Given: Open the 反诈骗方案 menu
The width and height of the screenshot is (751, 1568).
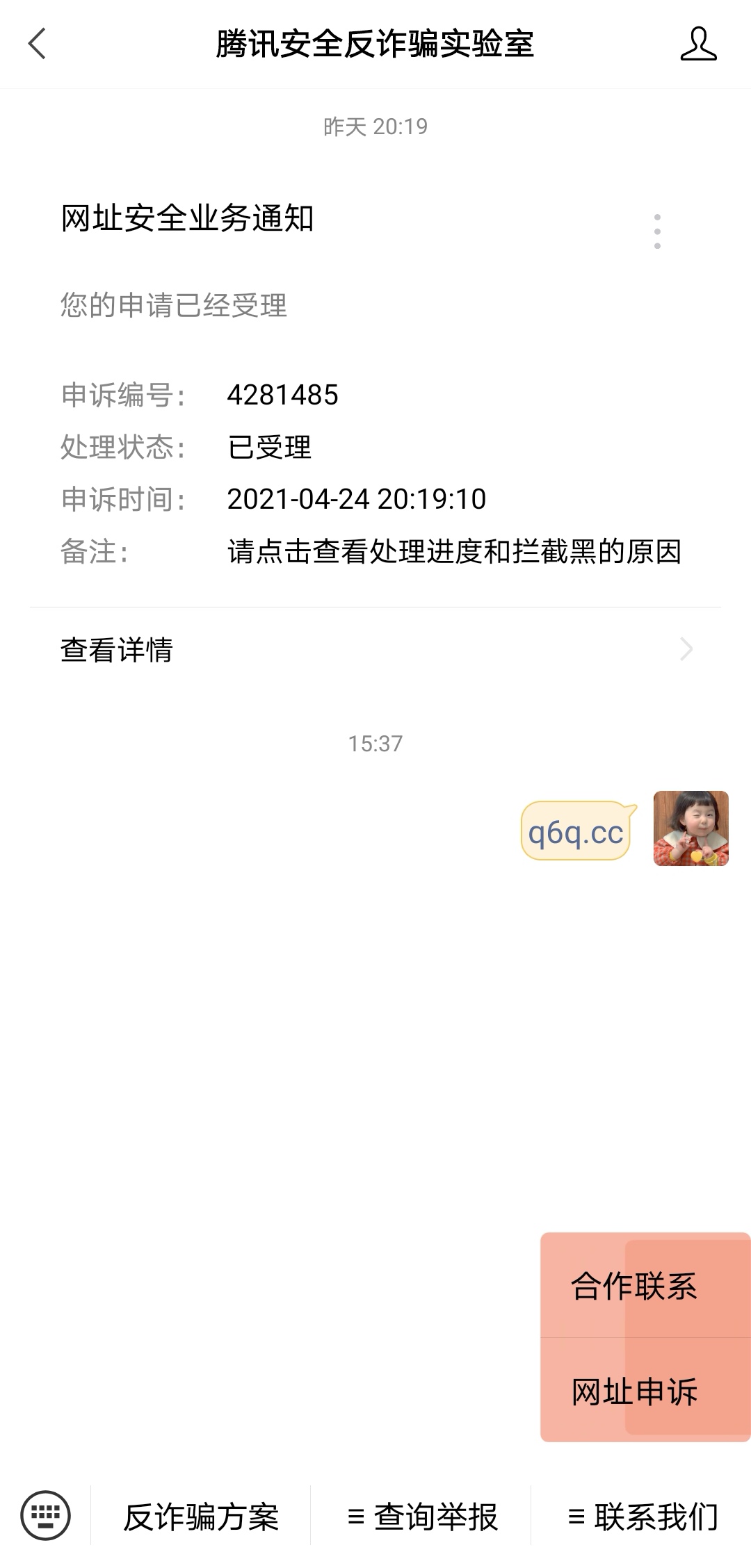Looking at the screenshot, I should point(201,1517).
